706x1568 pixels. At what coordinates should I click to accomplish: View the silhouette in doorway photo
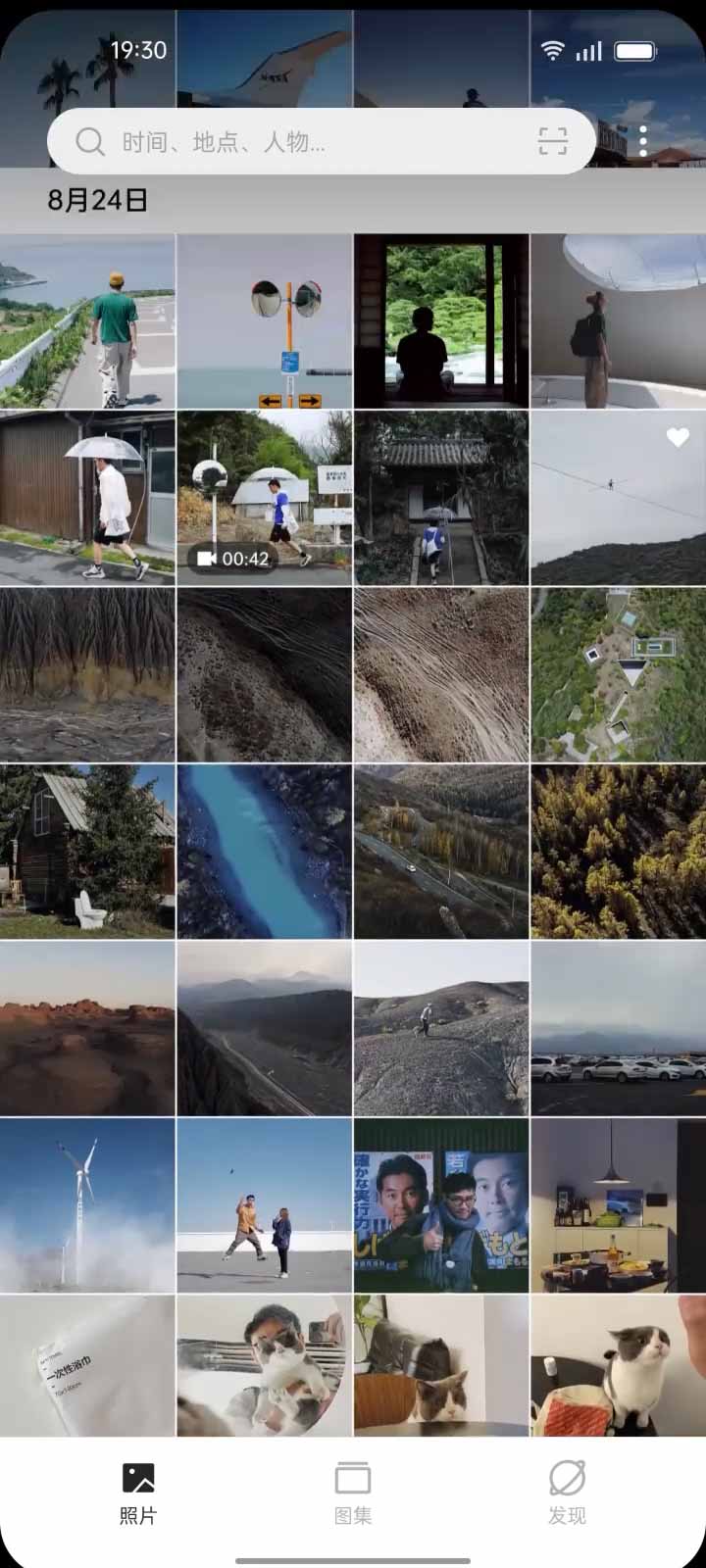click(x=441, y=321)
